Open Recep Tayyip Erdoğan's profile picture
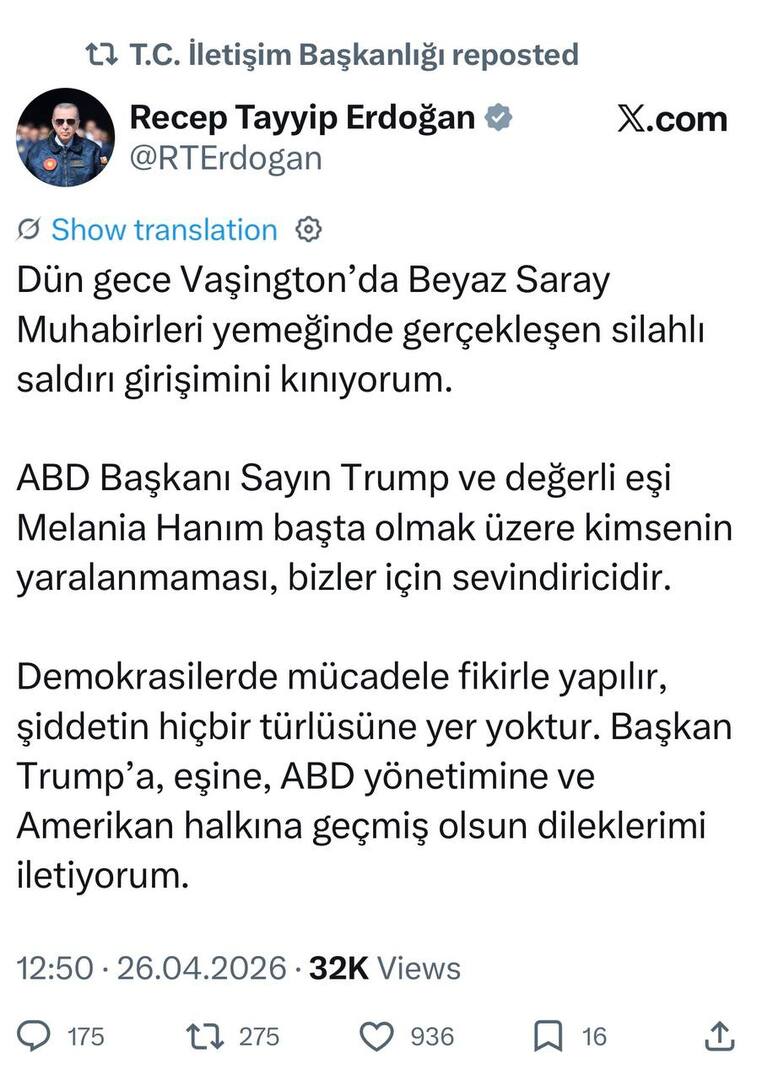This screenshot has height=1080, width=757. (65, 137)
